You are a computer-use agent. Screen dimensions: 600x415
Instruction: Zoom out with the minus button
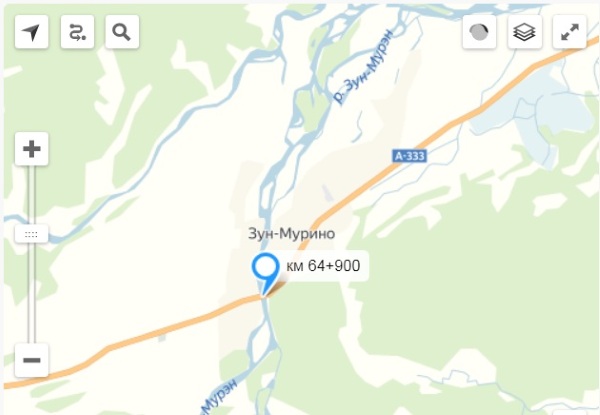(32, 360)
